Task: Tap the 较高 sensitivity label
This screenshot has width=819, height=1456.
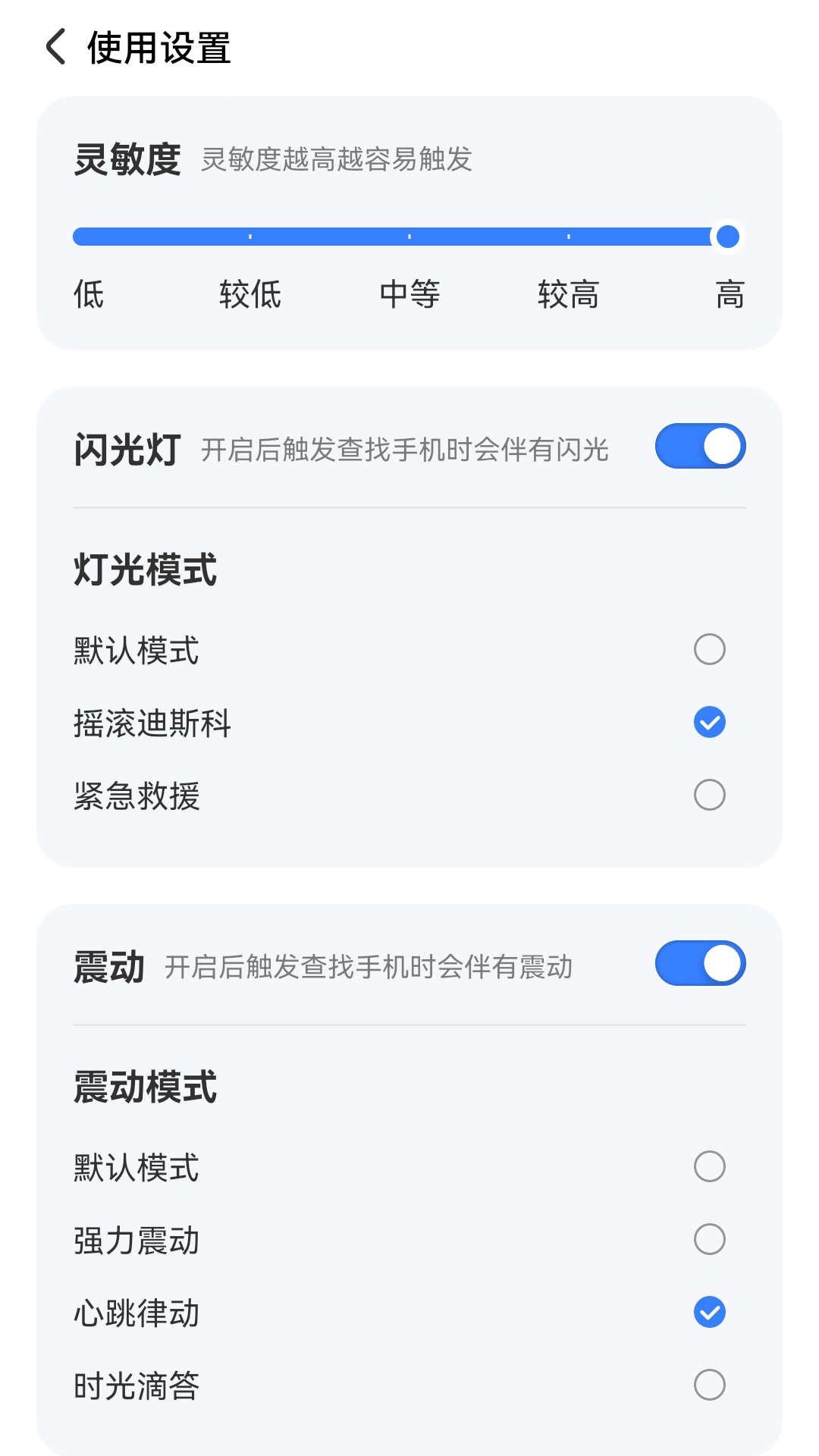Action: click(x=570, y=295)
